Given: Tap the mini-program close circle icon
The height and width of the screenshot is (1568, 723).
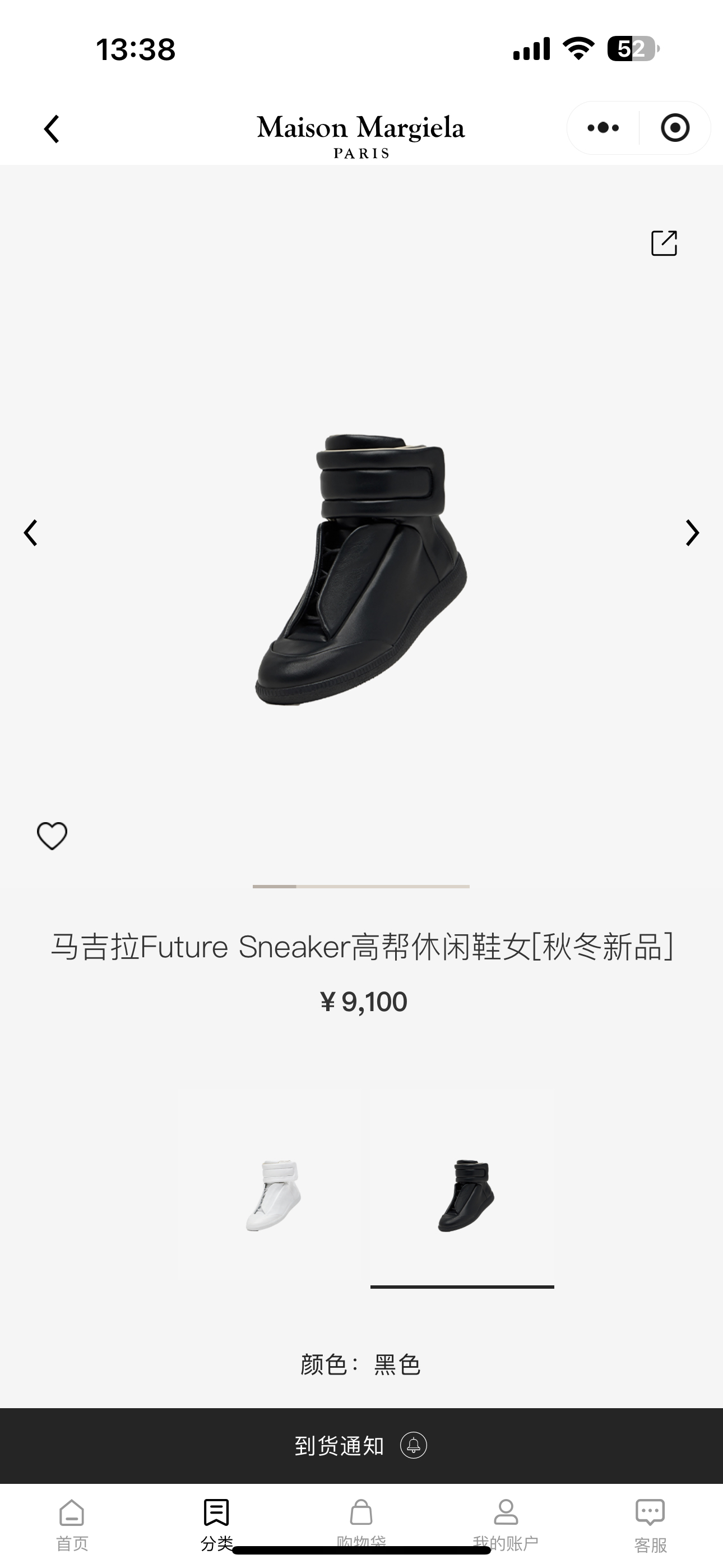Looking at the screenshot, I should coord(675,128).
